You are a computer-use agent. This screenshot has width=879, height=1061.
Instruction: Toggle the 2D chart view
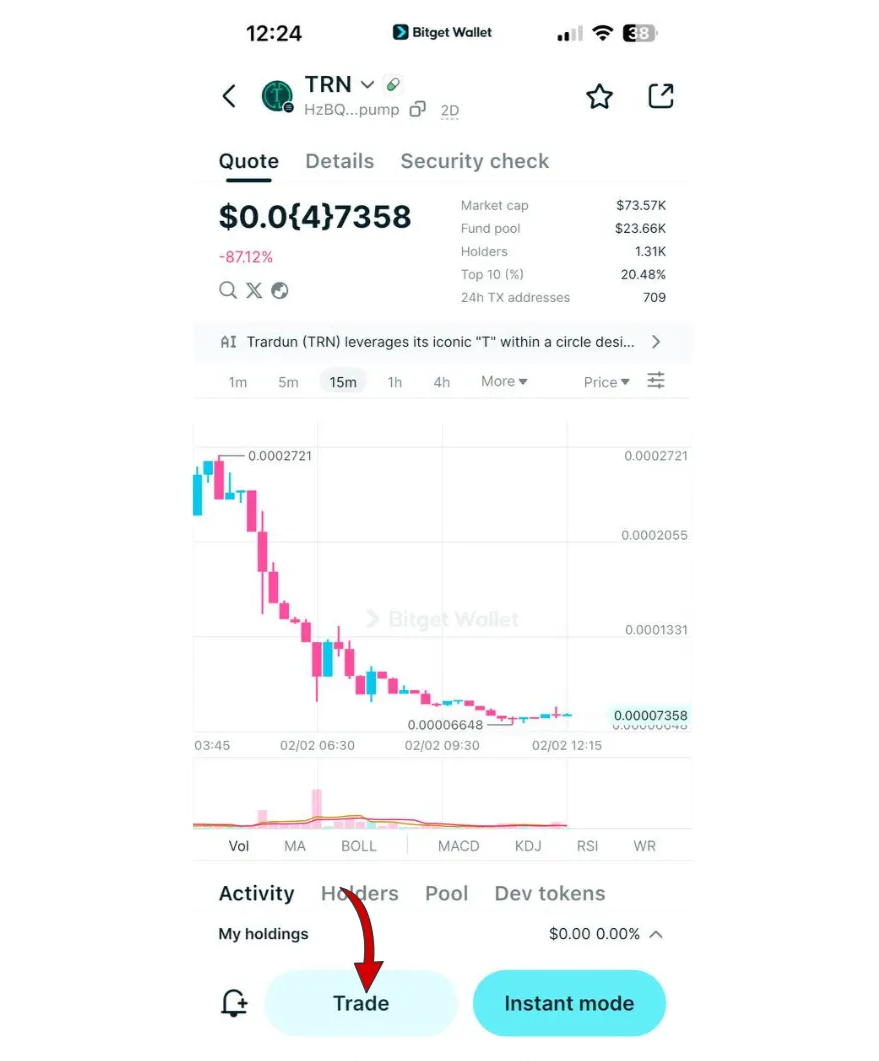[449, 110]
